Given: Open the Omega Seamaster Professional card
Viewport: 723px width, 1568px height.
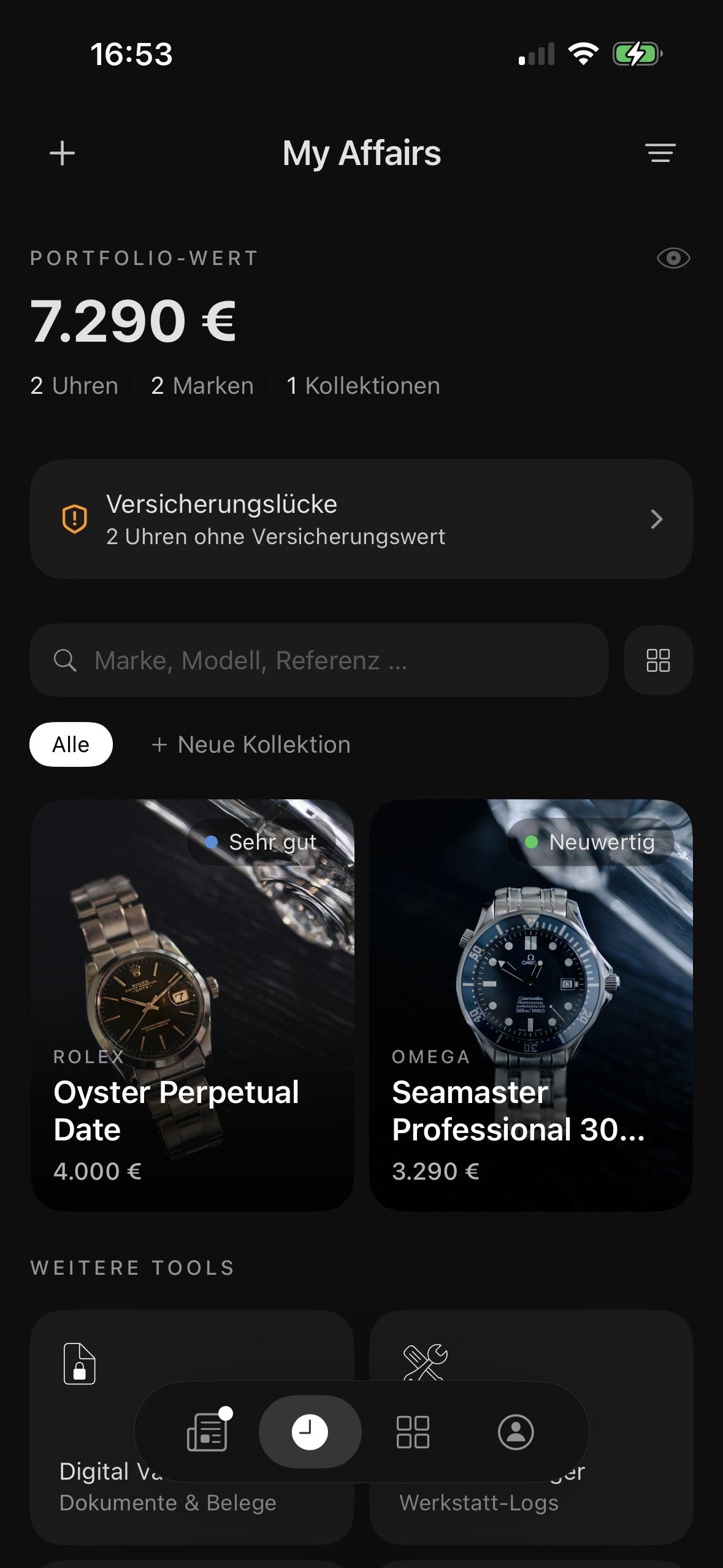Looking at the screenshot, I should pos(531,1005).
